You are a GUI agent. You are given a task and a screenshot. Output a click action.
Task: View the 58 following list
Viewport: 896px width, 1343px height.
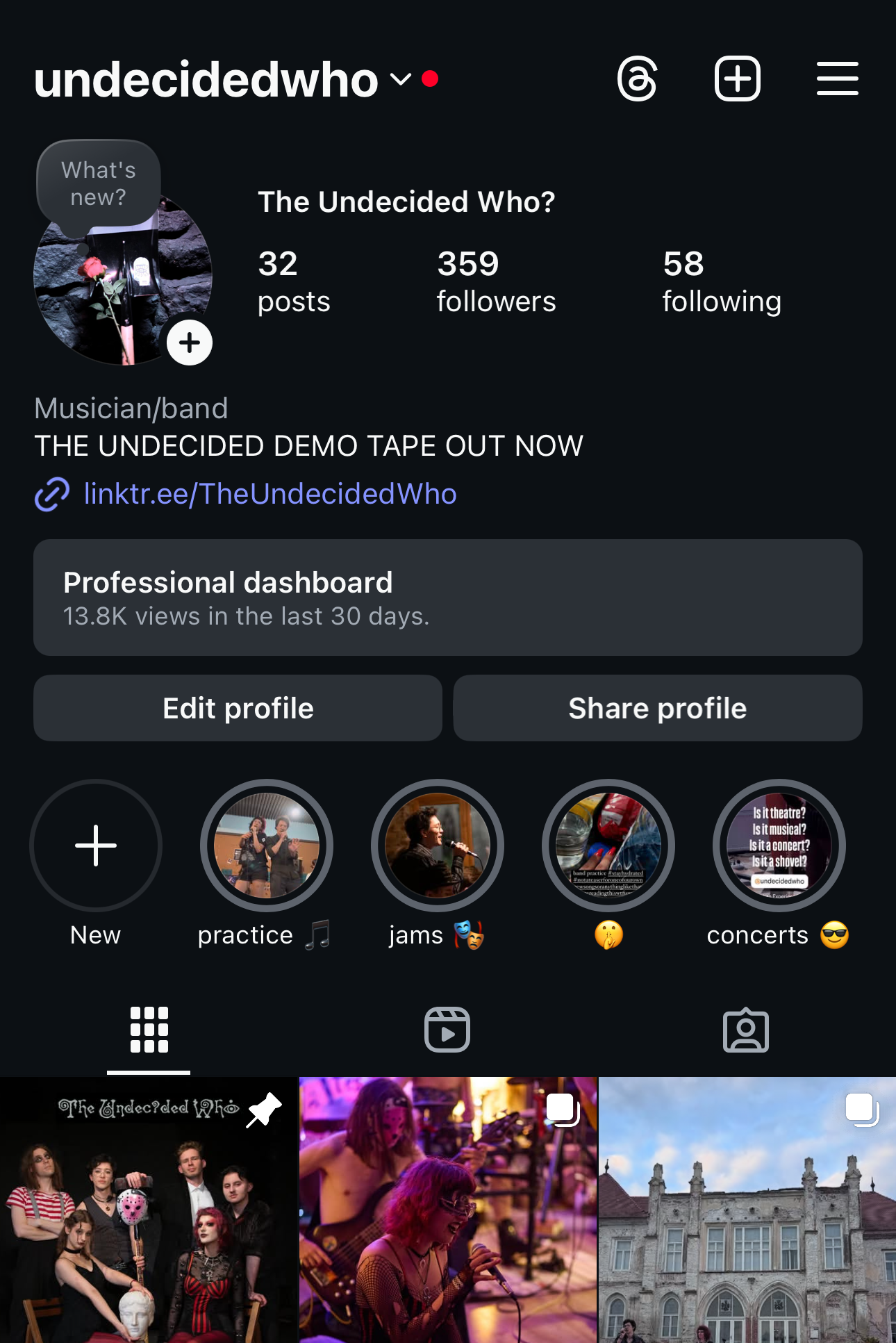[721, 282]
